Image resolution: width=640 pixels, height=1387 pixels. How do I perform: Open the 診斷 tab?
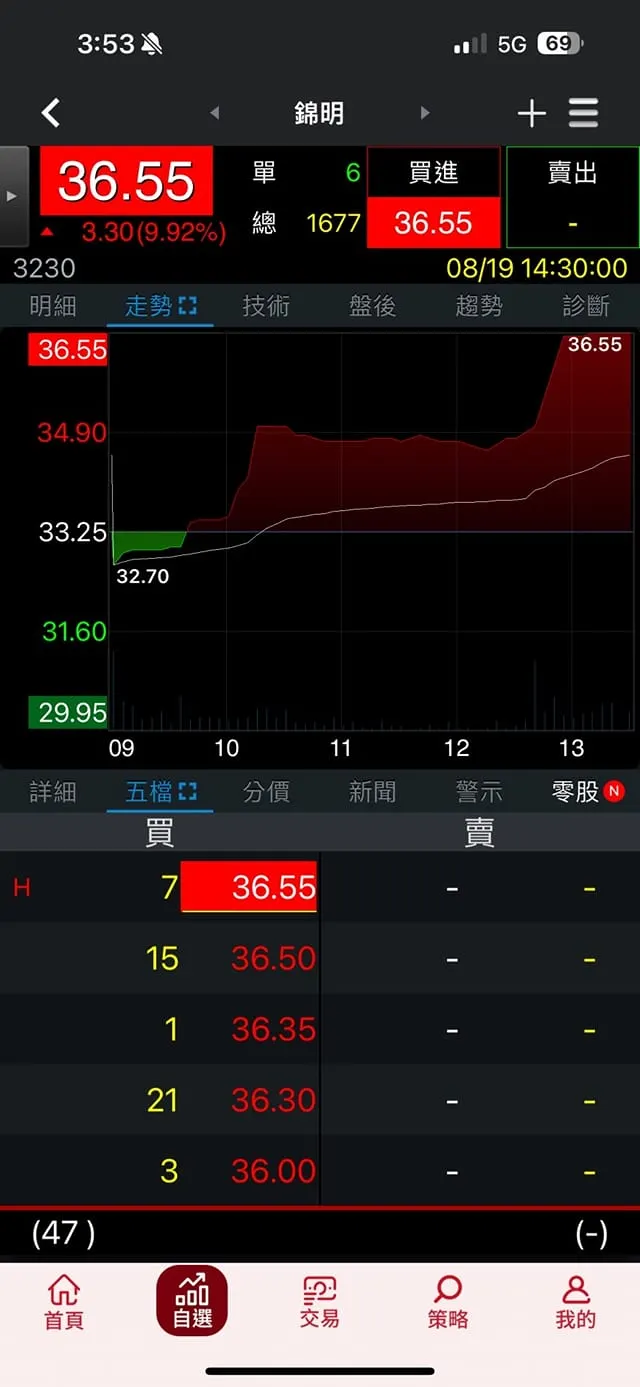point(586,306)
